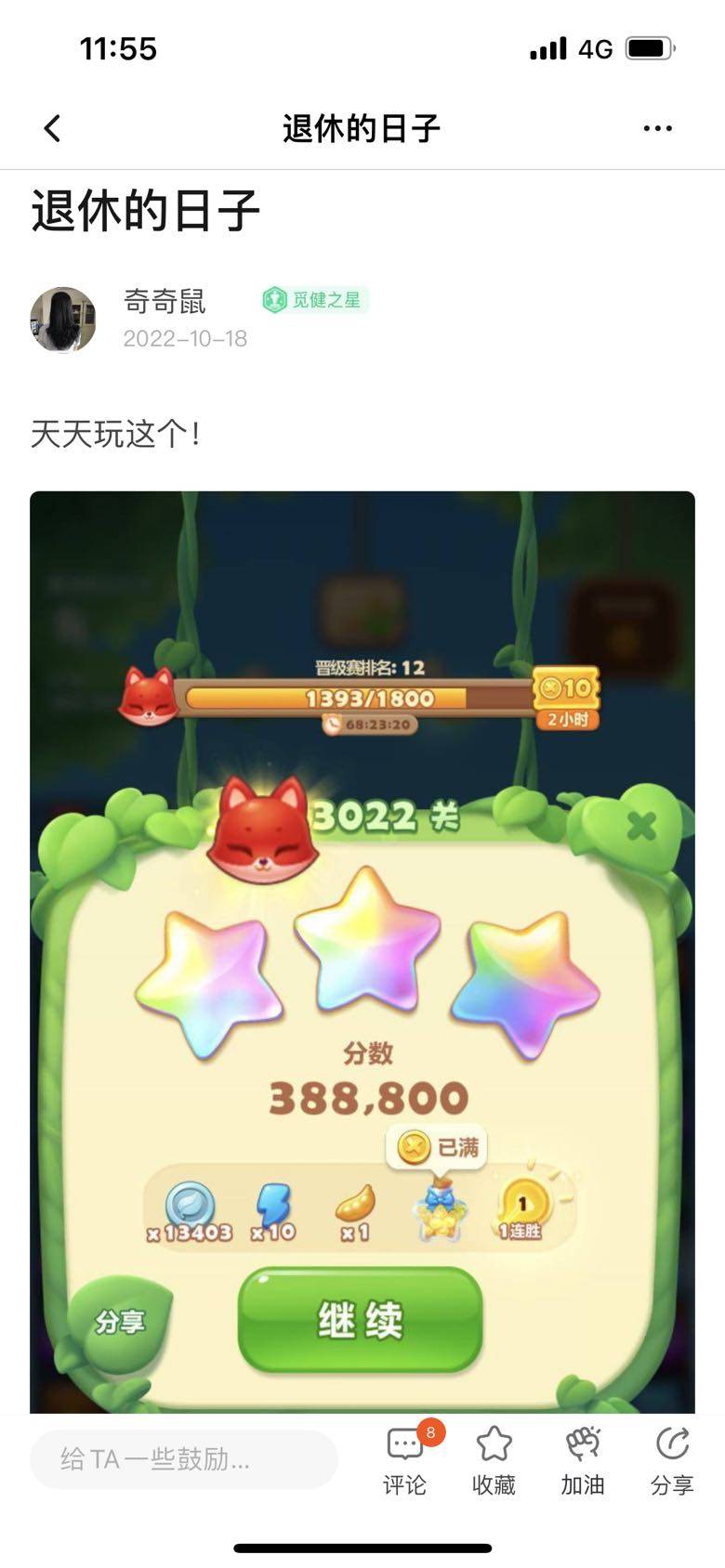Viewport: 725px width, 1568px height.
Task: Add this post to 收藏 favorites
Action: [494, 1459]
